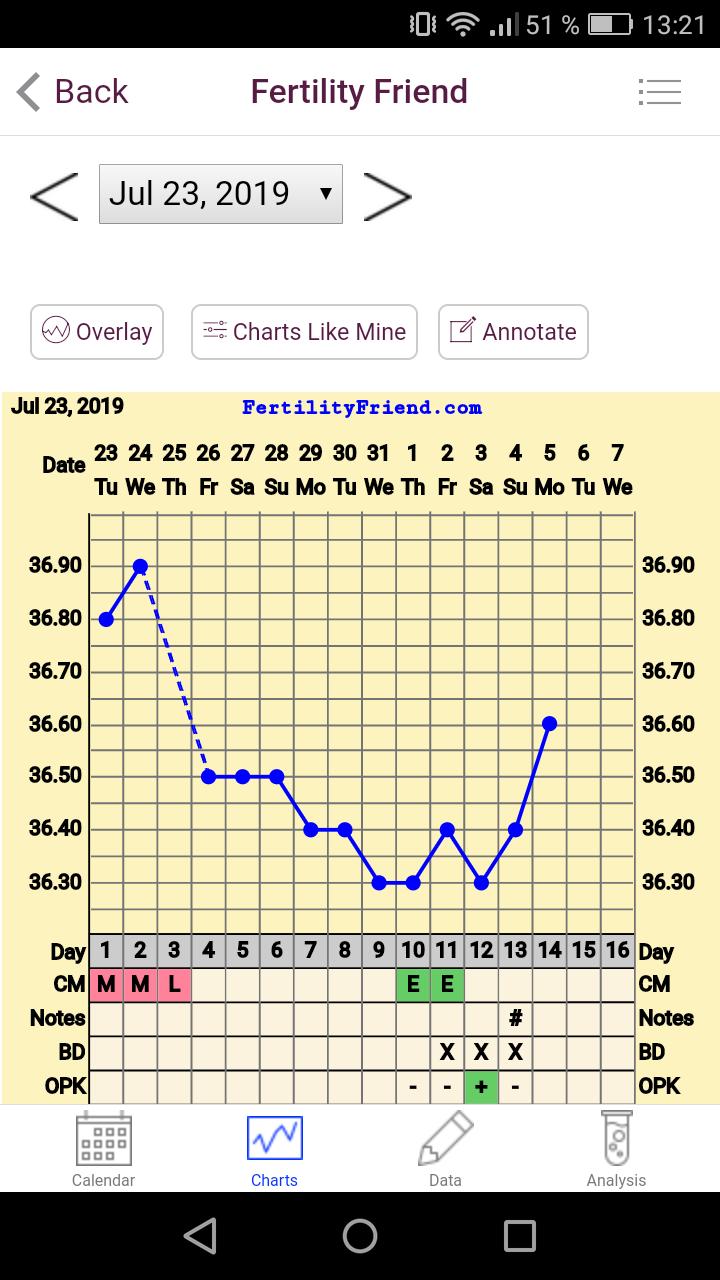Go back using the Back button
720x1280 pixels.
coord(72,92)
